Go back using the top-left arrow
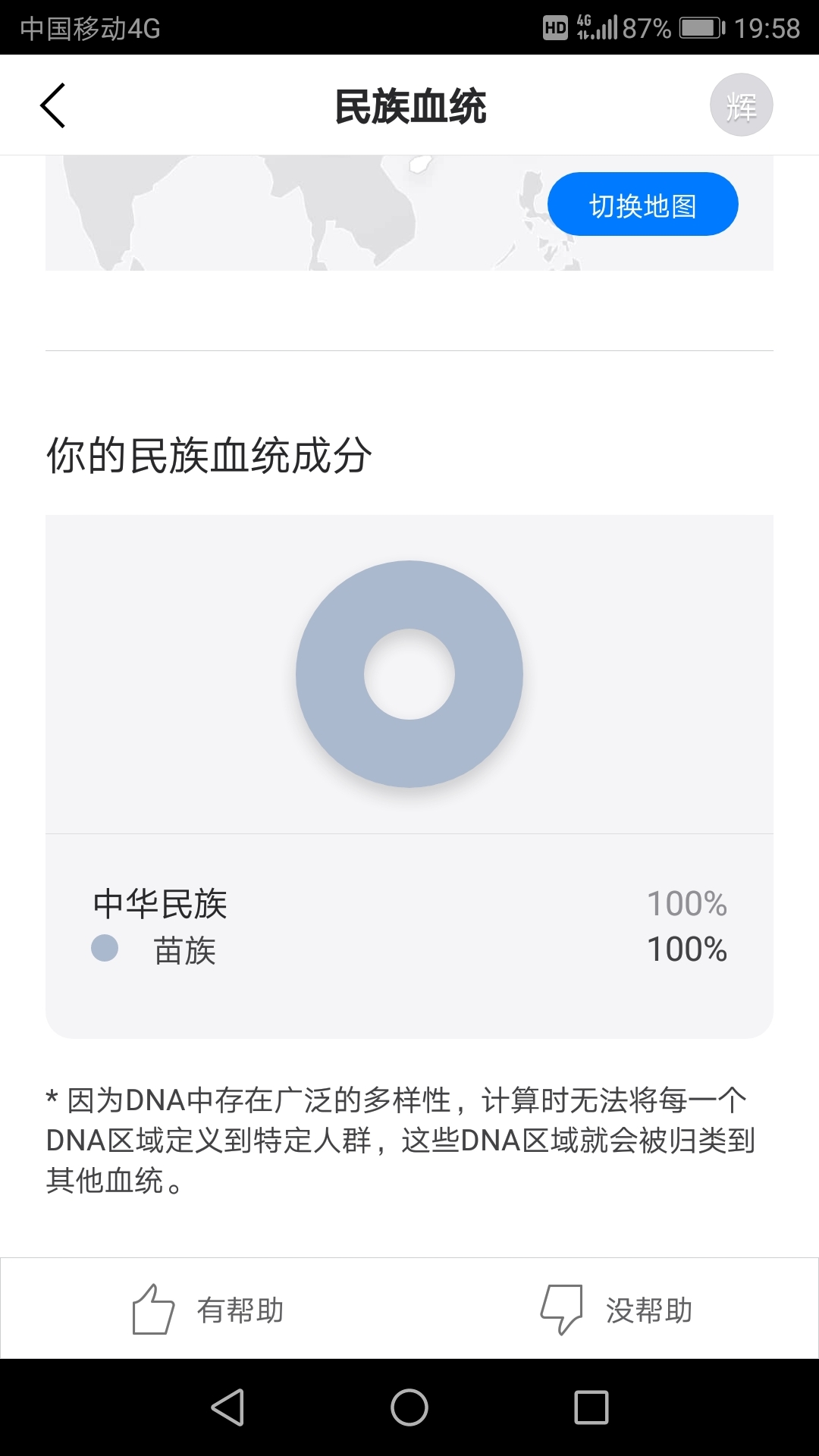819x1456 pixels. pos(53,105)
